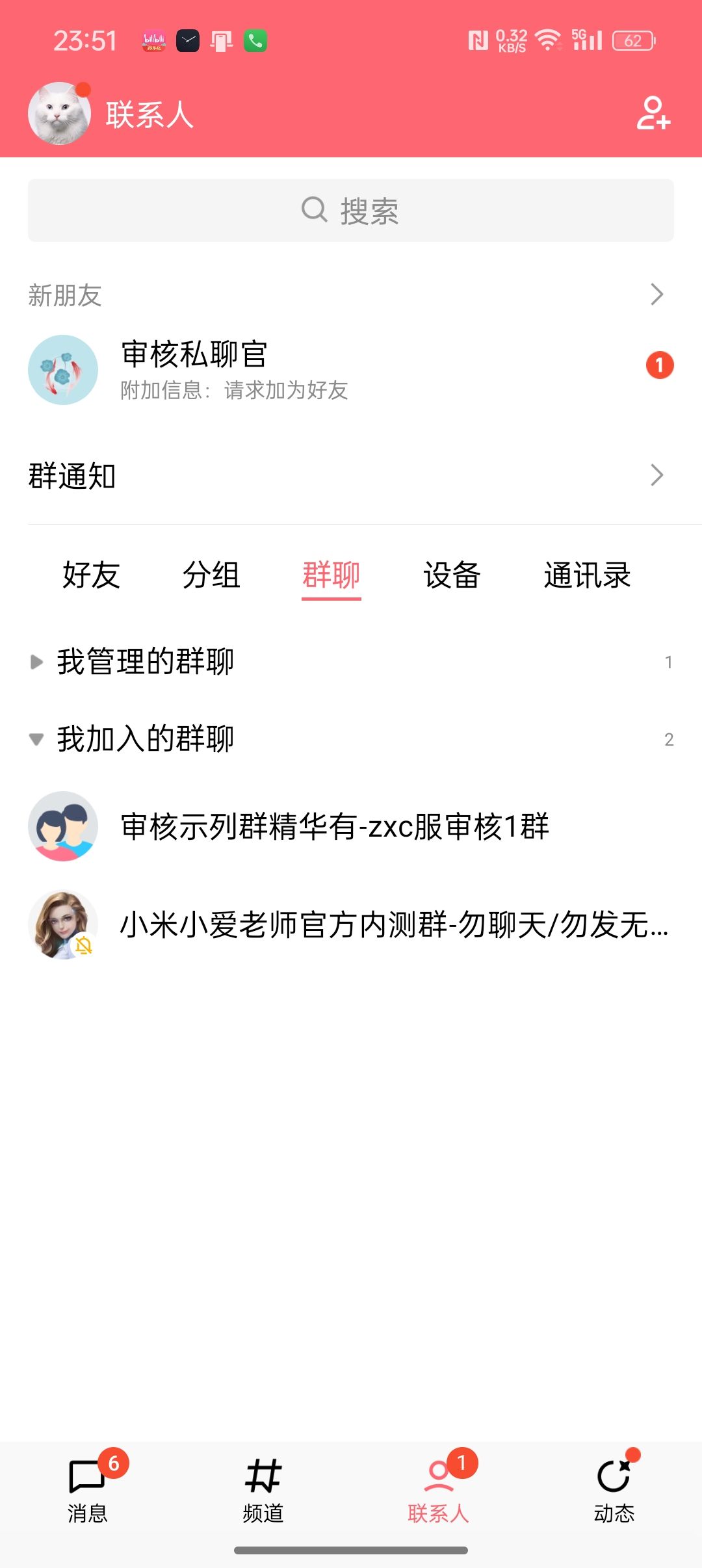The width and height of the screenshot is (702, 1568).
Task: Switch to the 通讯录 tab
Action: (x=587, y=575)
